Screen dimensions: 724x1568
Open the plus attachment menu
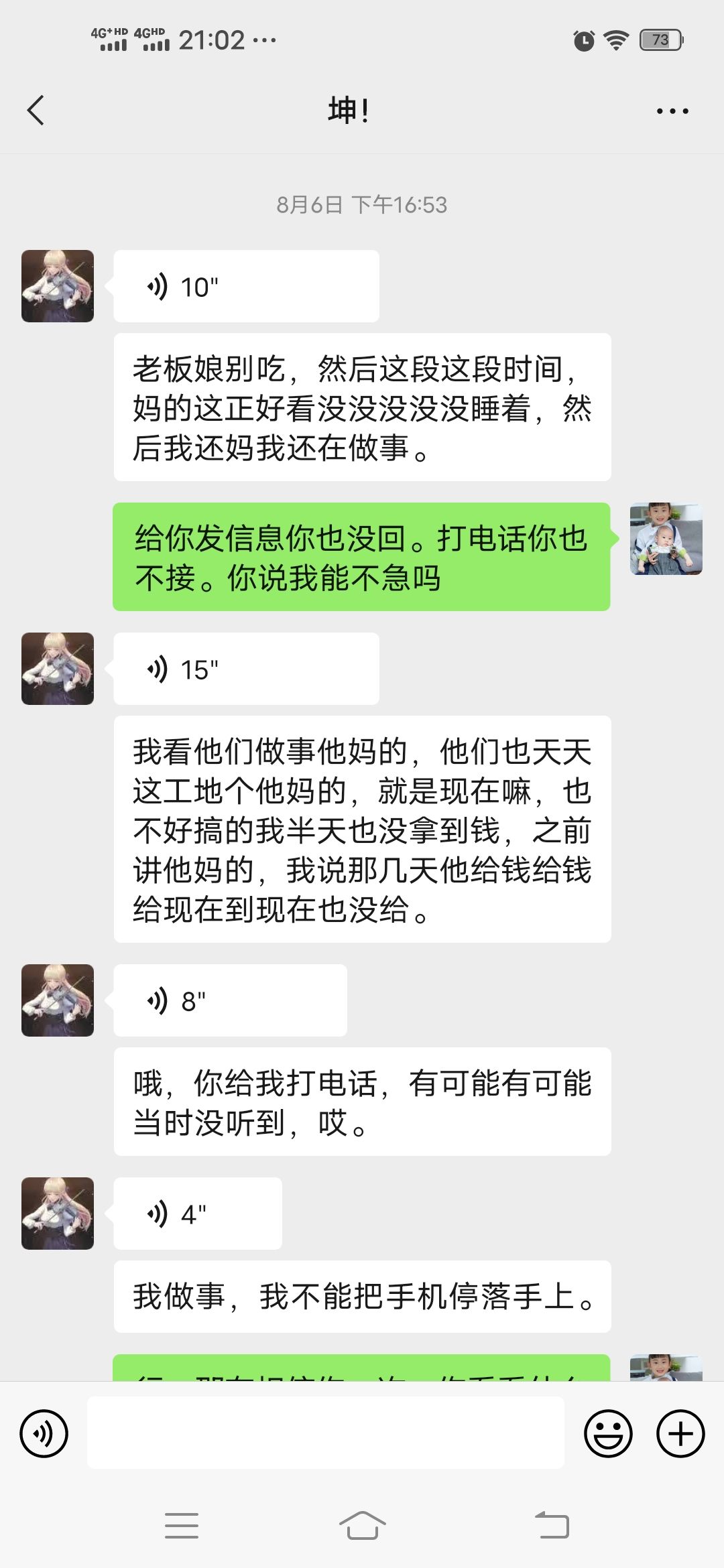click(x=680, y=1434)
